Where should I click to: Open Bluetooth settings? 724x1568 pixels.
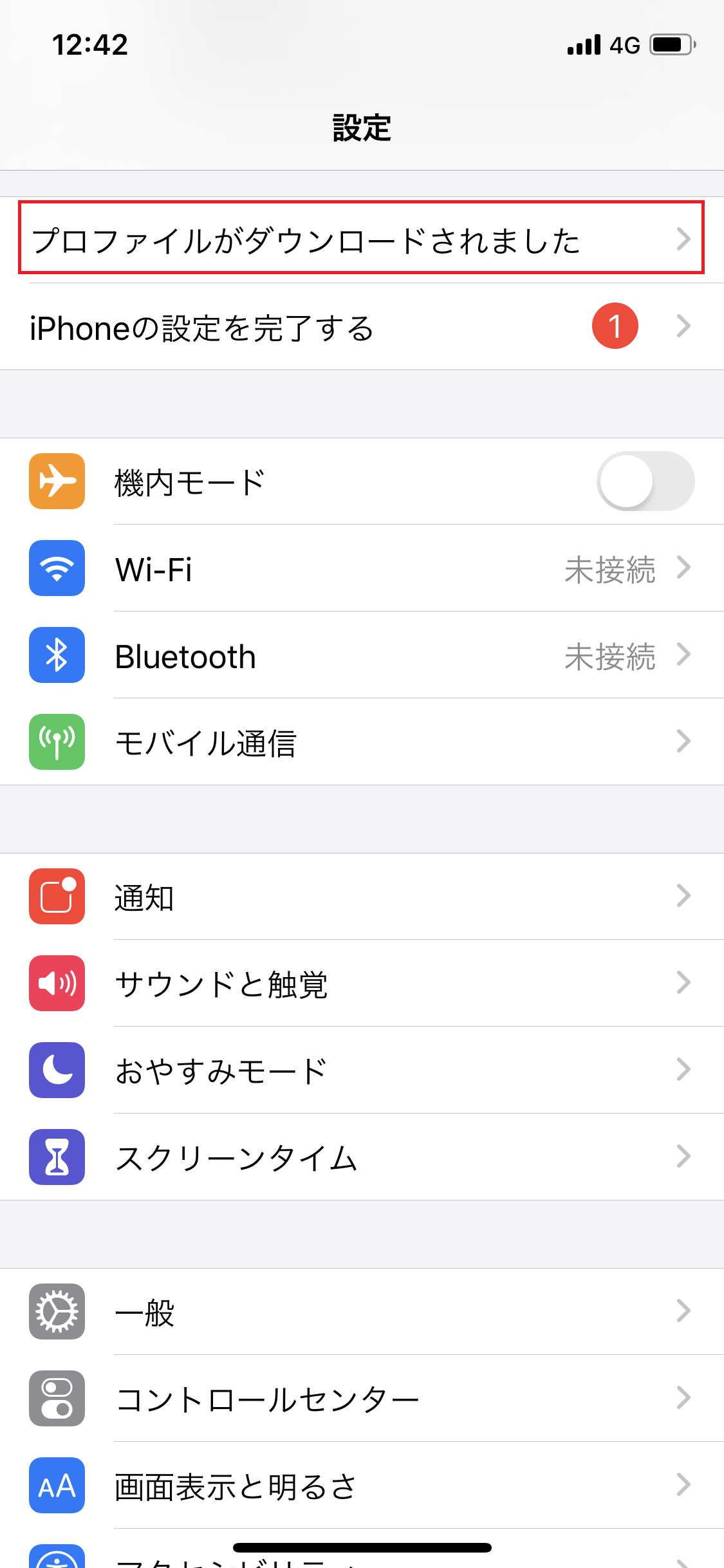tap(362, 655)
